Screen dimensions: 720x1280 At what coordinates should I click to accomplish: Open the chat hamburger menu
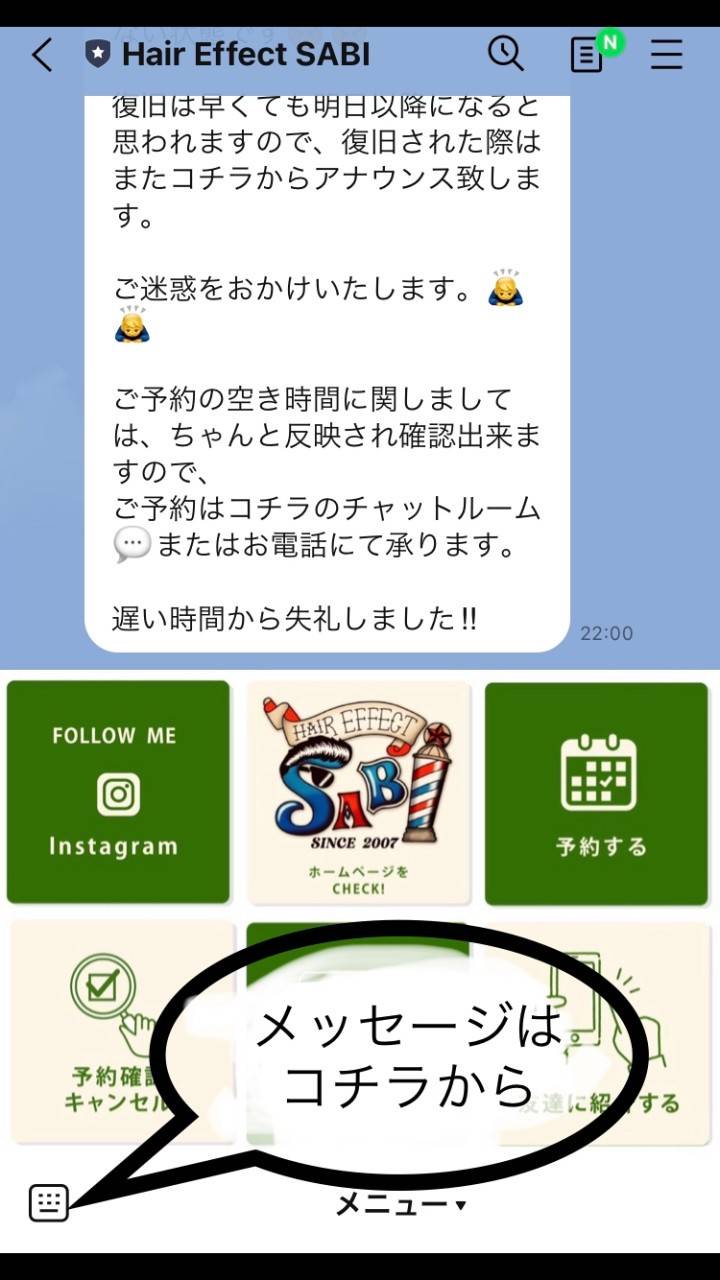tap(666, 54)
